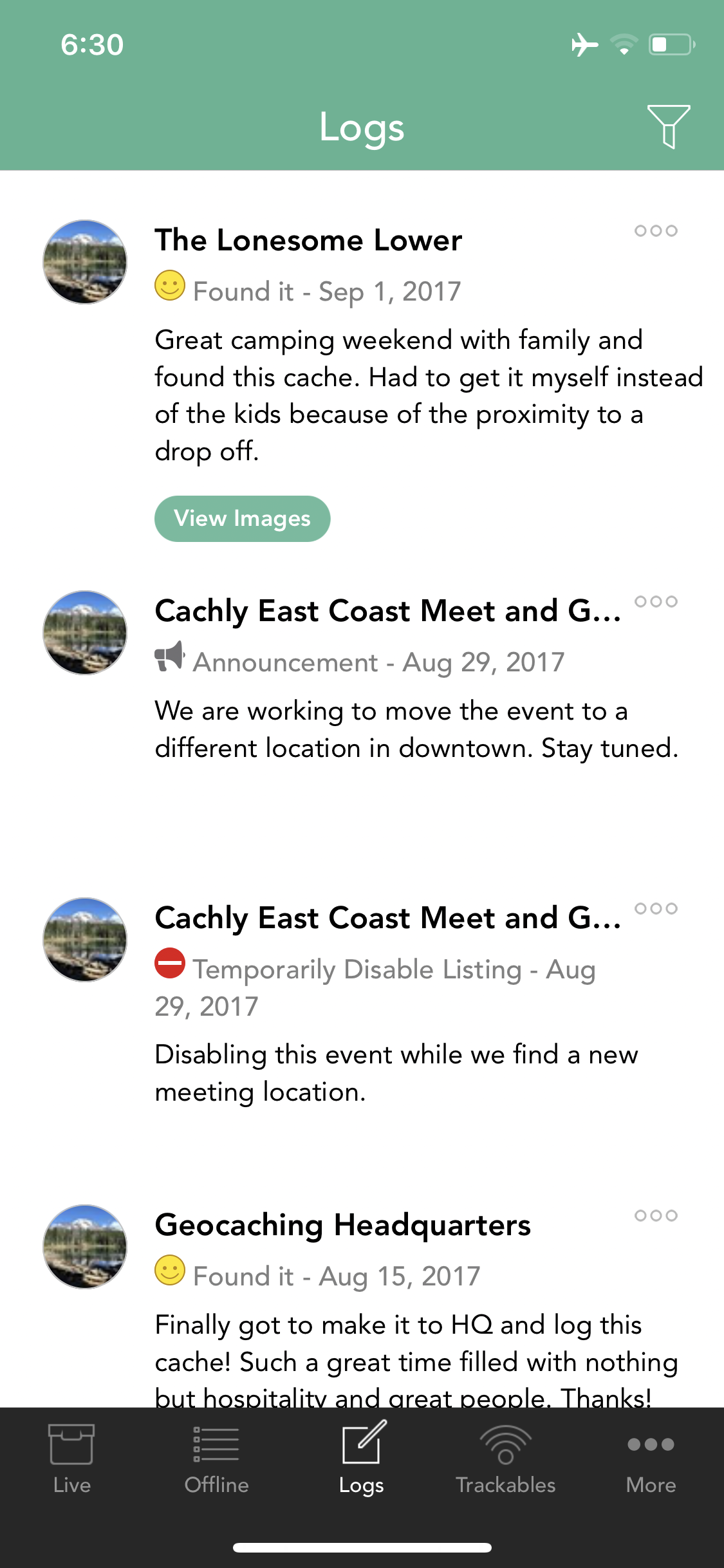Image resolution: width=724 pixels, height=1568 pixels.
Task: Open The Lonesome Lower log entry
Action: coord(362,381)
